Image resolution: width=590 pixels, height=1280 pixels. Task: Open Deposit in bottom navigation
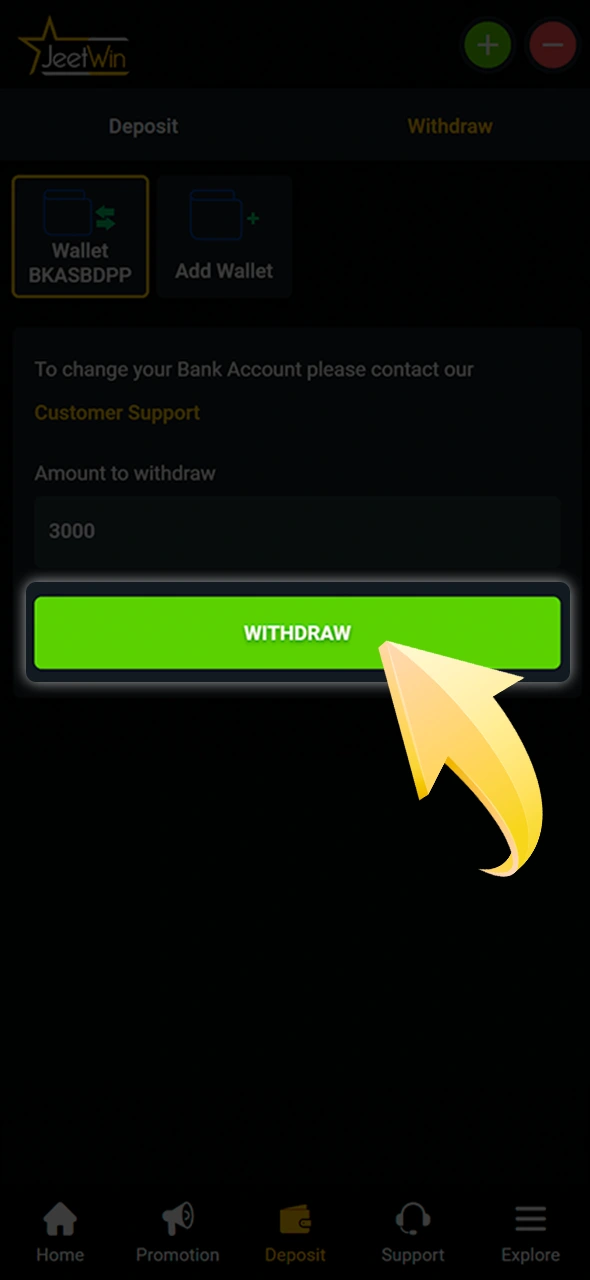click(295, 1233)
